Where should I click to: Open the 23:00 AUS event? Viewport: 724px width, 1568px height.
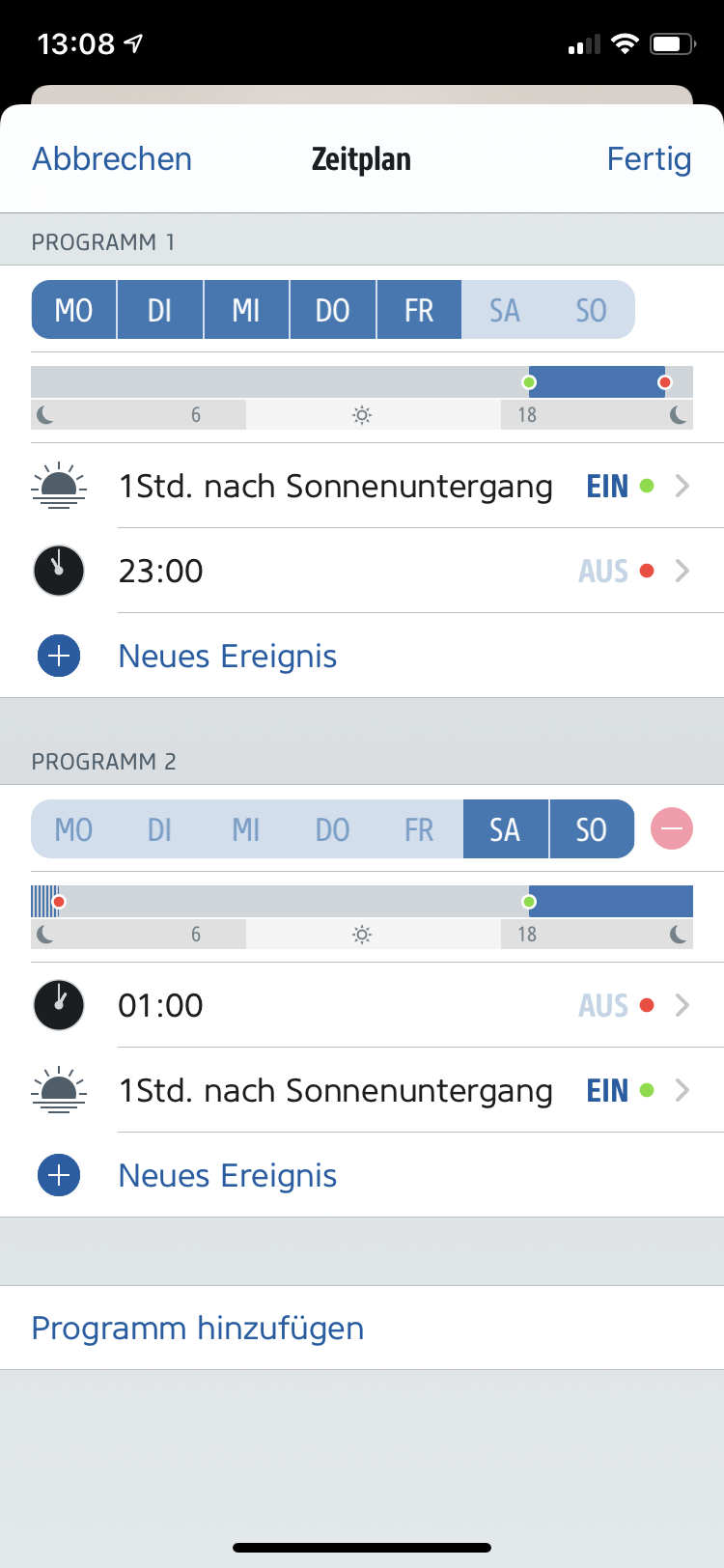point(362,571)
